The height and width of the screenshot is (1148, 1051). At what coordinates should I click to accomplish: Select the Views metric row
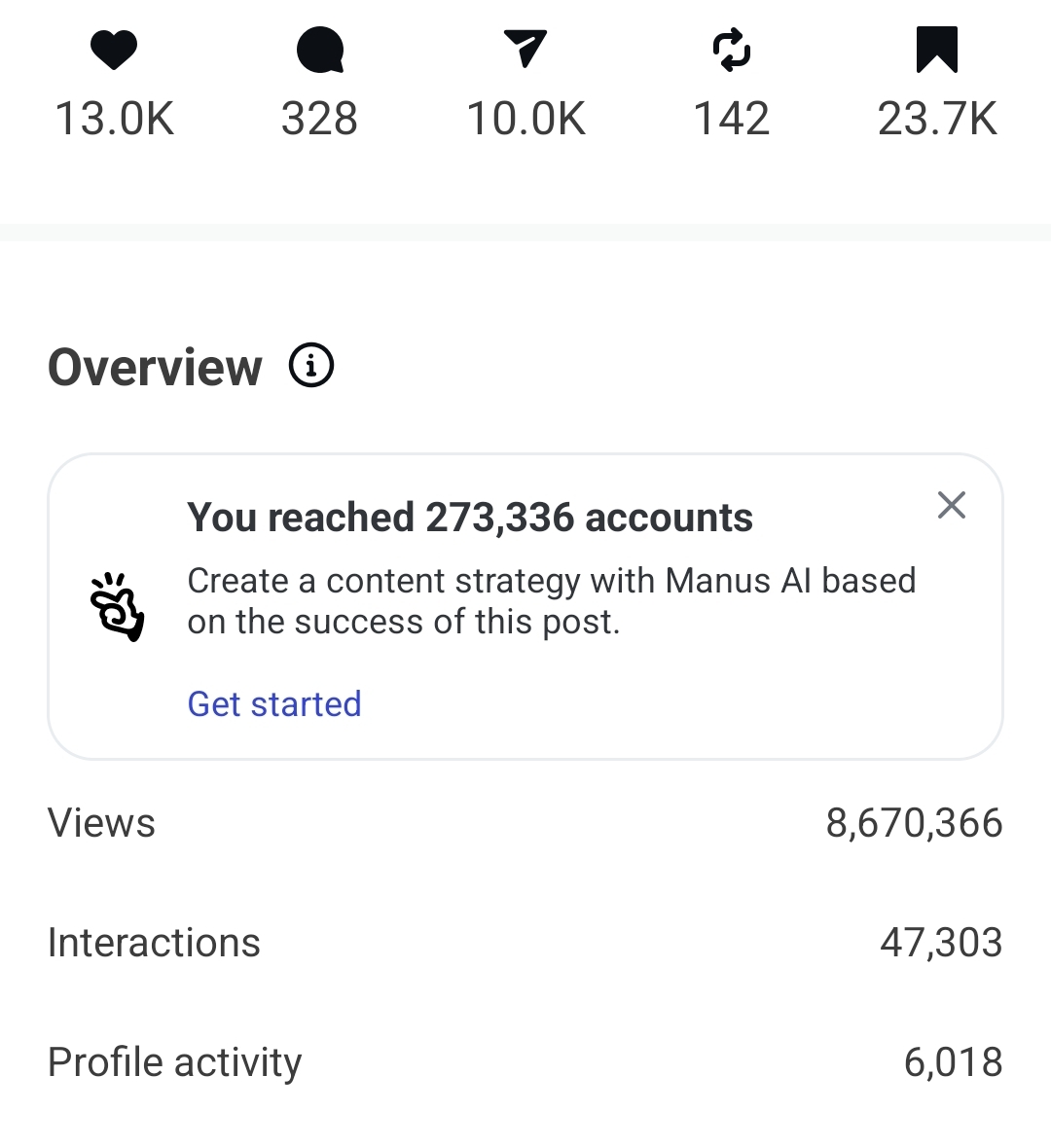101,823
